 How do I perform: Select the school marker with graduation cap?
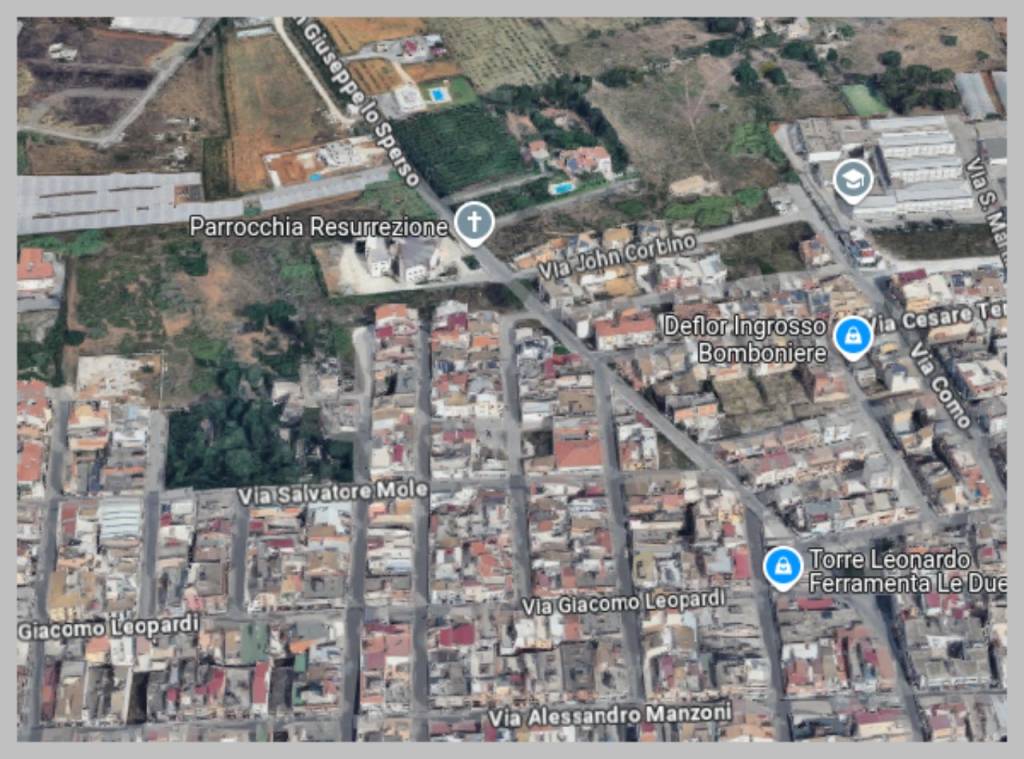pyautogui.click(x=852, y=181)
